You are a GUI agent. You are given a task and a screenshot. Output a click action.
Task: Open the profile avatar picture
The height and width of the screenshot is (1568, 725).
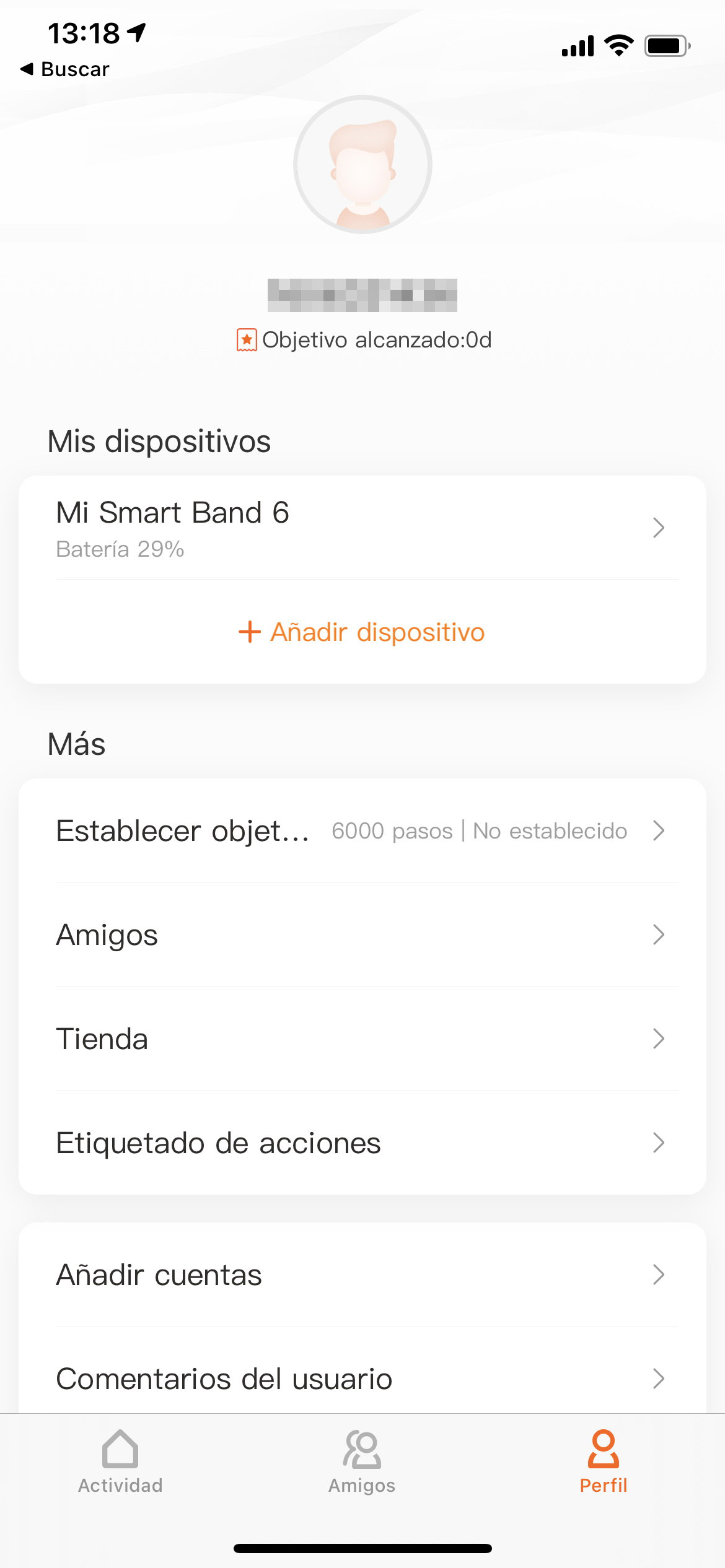click(x=362, y=164)
